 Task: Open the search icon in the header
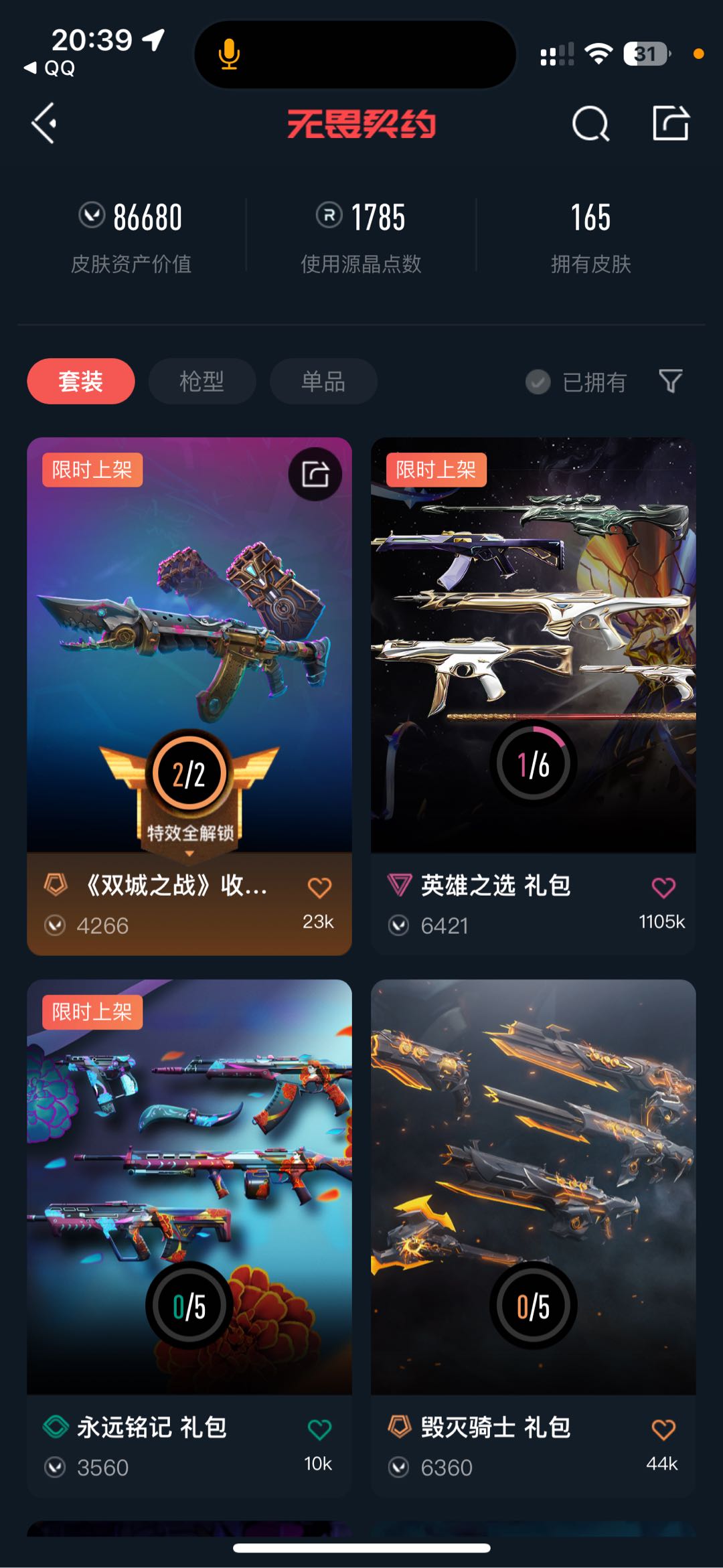click(590, 124)
